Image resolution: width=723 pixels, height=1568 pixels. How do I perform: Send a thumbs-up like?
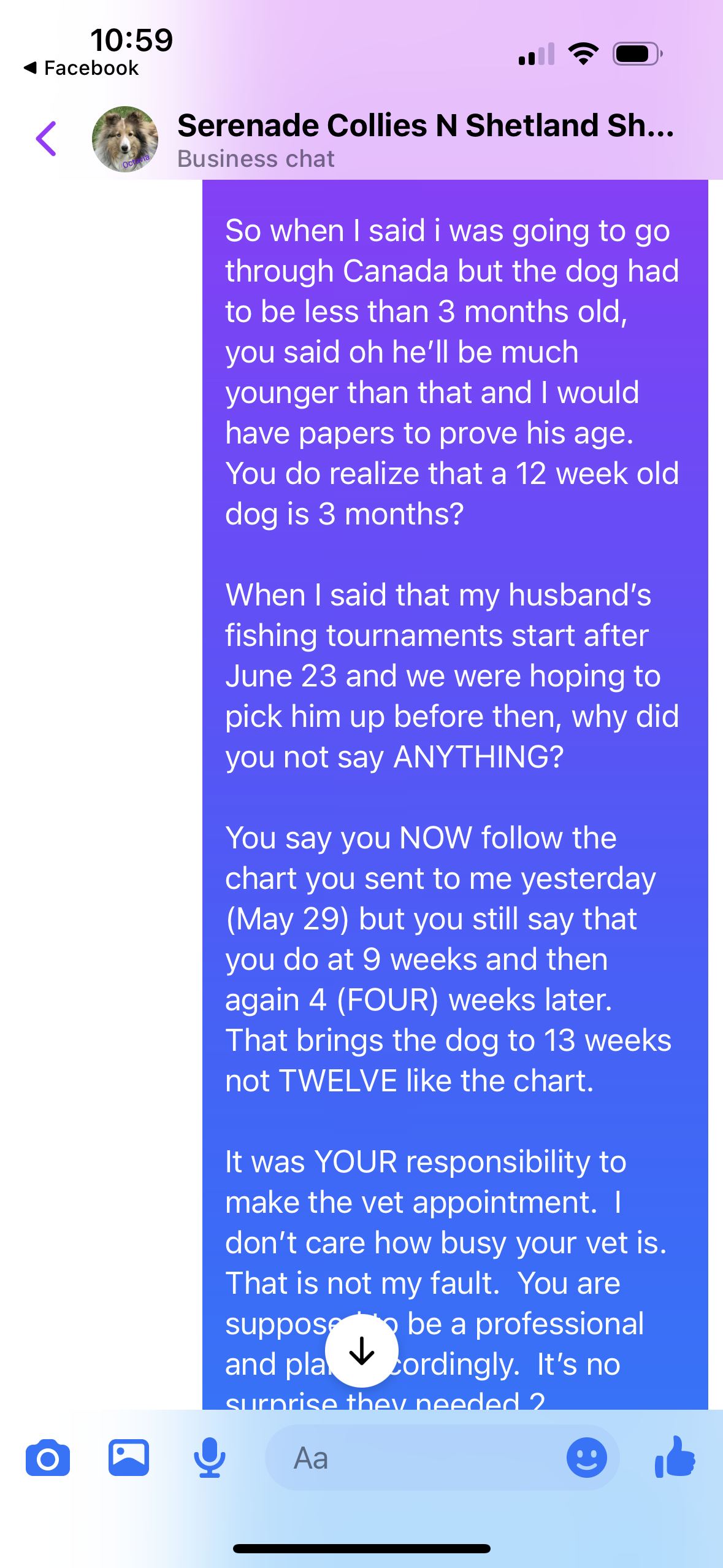[x=675, y=1456]
